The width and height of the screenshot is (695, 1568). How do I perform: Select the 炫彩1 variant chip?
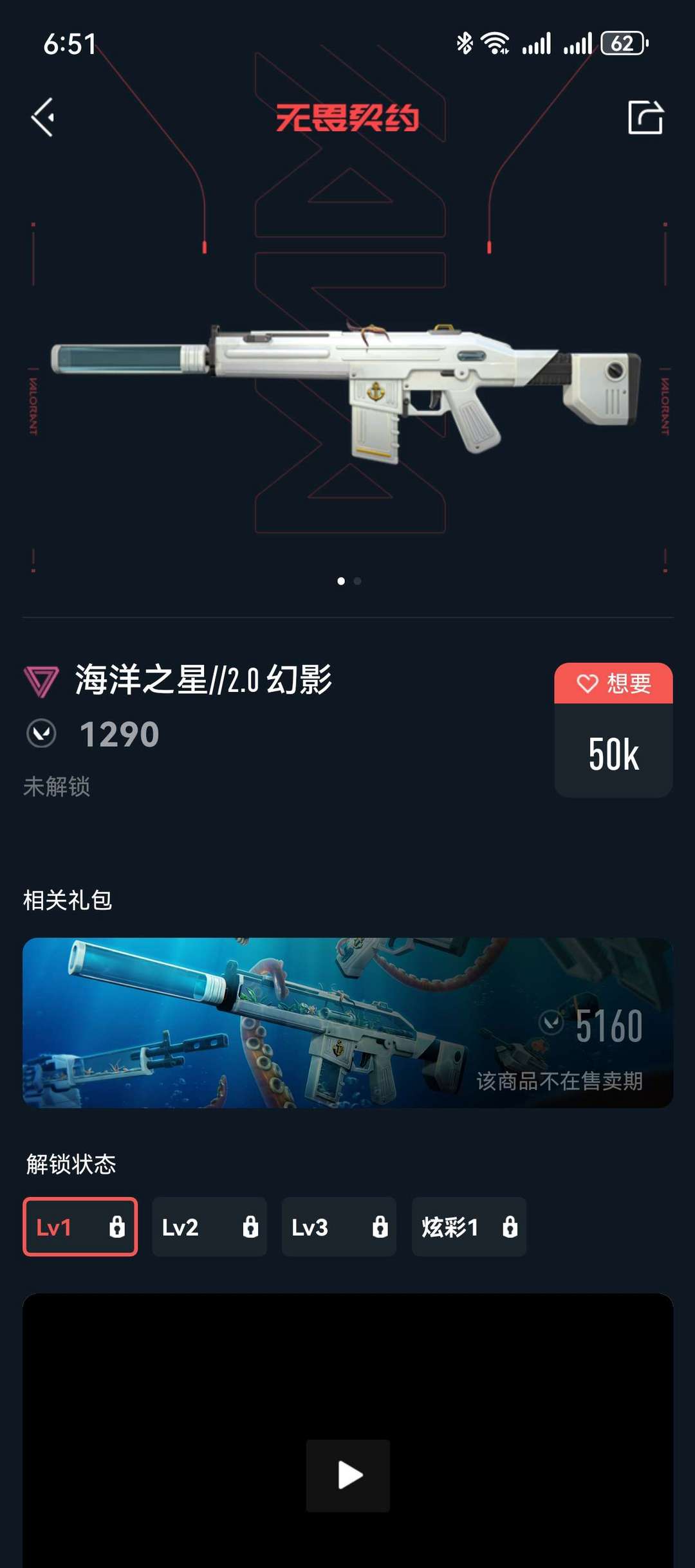click(468, 1226)
